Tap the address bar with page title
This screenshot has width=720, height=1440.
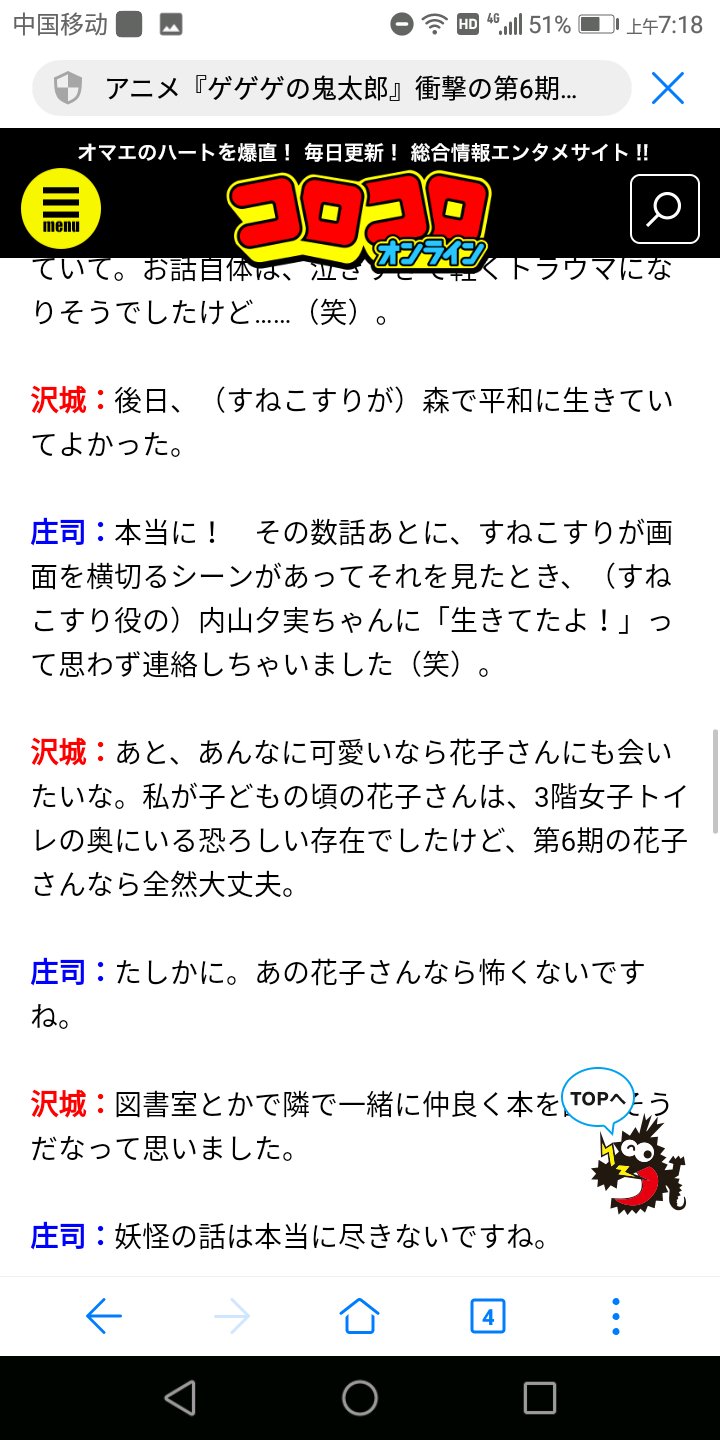[x=332, y=89]
